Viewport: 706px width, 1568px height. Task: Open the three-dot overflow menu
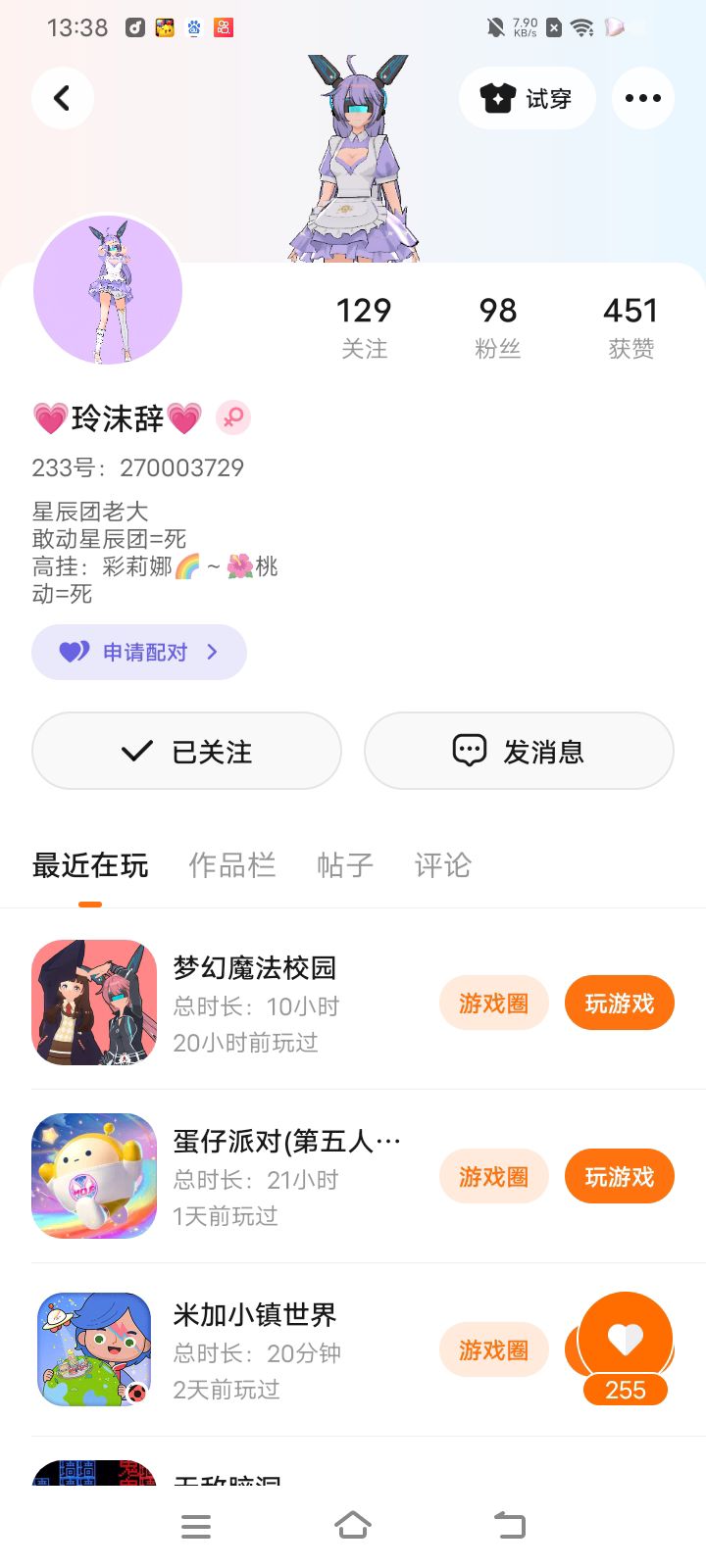(x=642, y=98)
